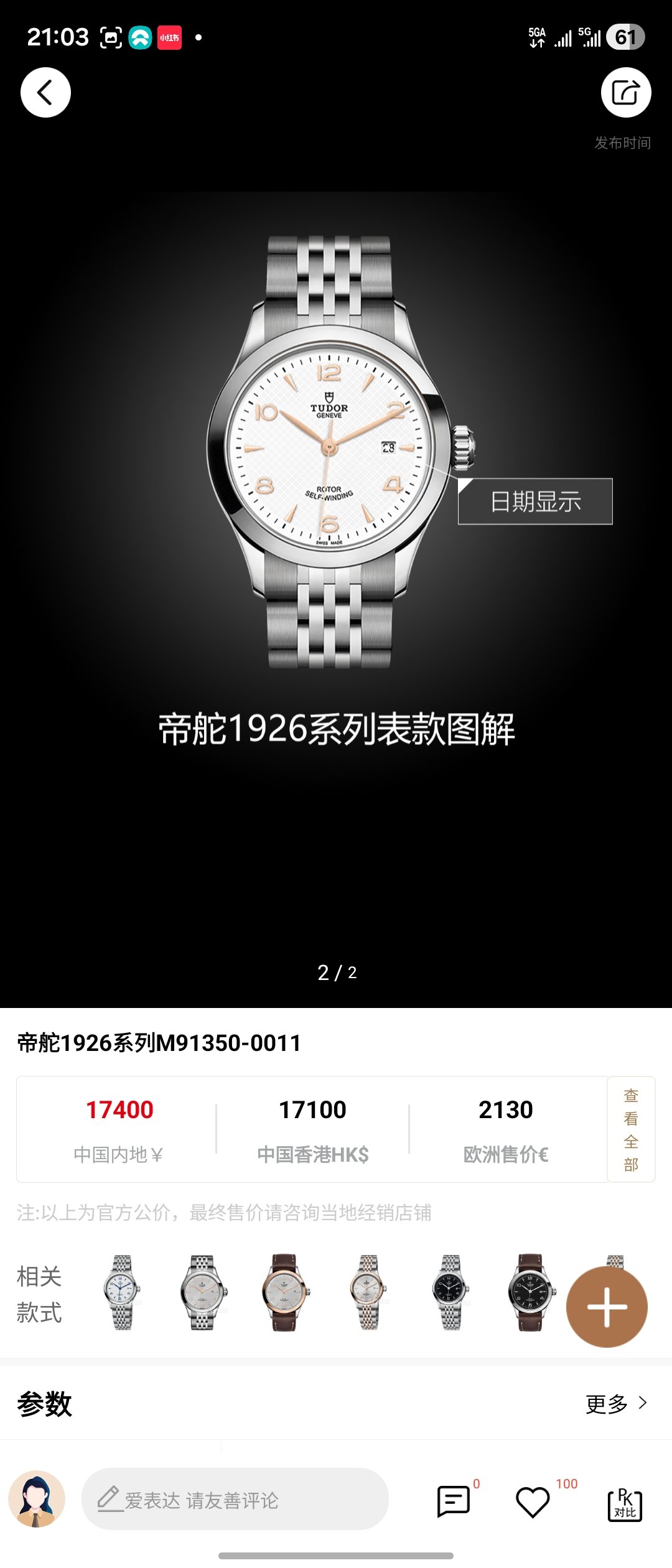Open the rose gold watch with leather strap
672x1568 pixels.
[x=284, y=1293]
